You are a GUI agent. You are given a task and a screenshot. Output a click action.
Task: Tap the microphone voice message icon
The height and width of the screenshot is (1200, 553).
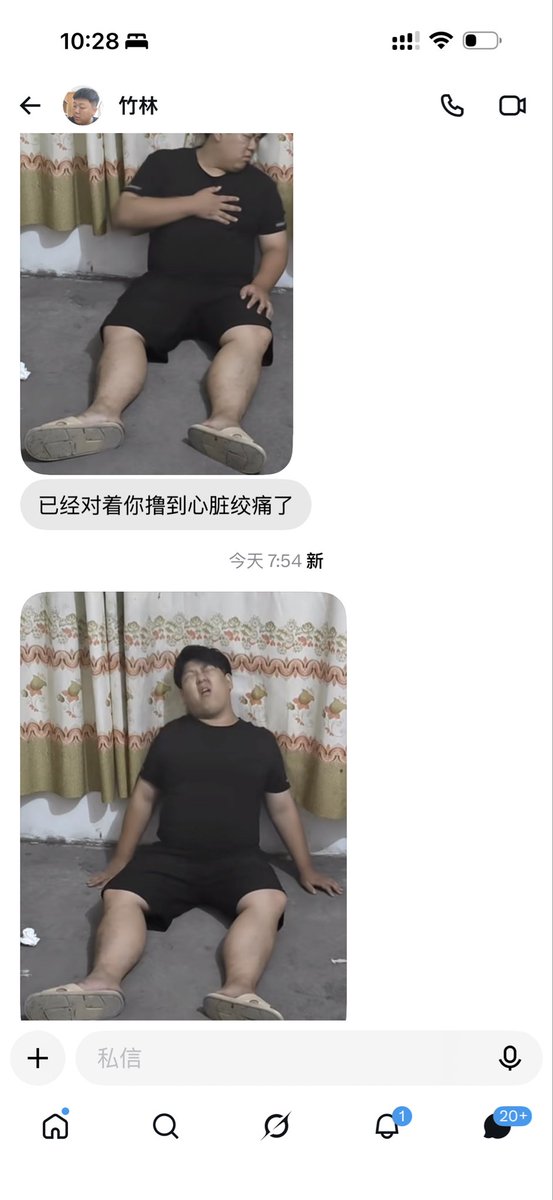(510, 1058)
